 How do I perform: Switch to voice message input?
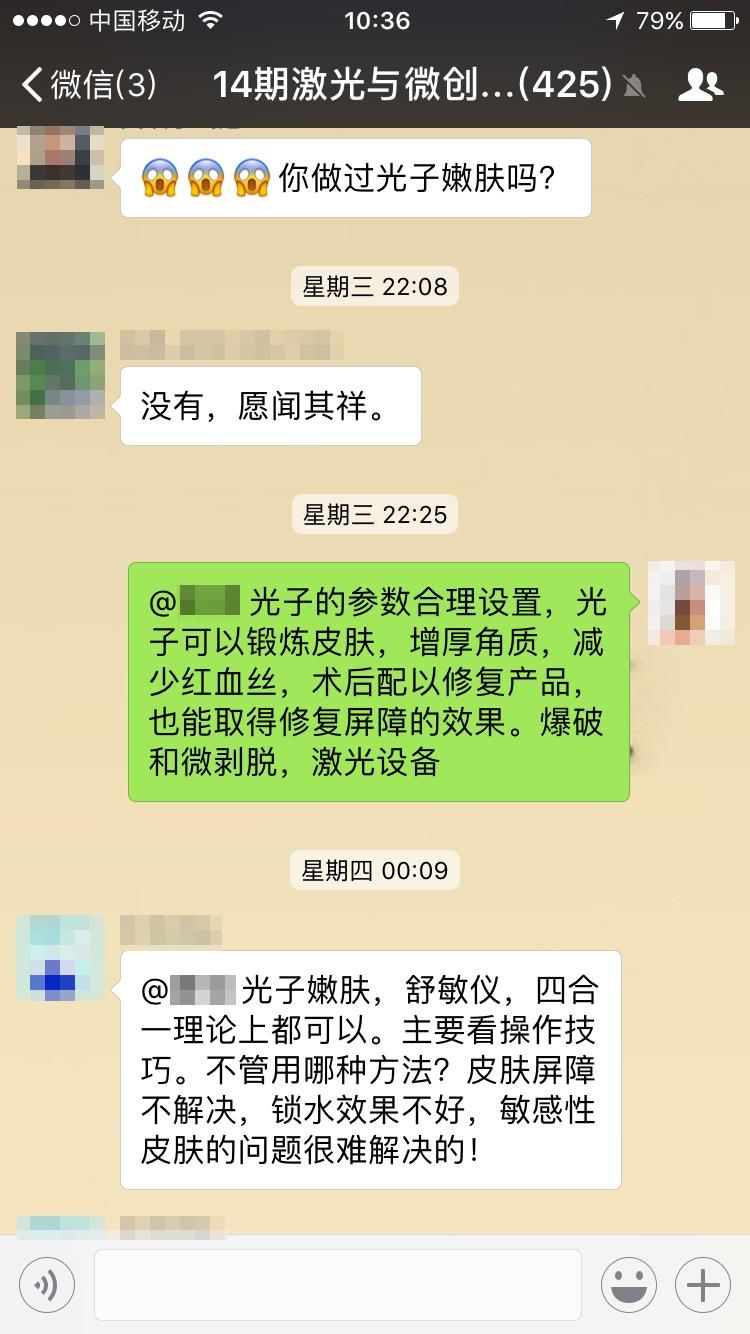pos(47,1285)
